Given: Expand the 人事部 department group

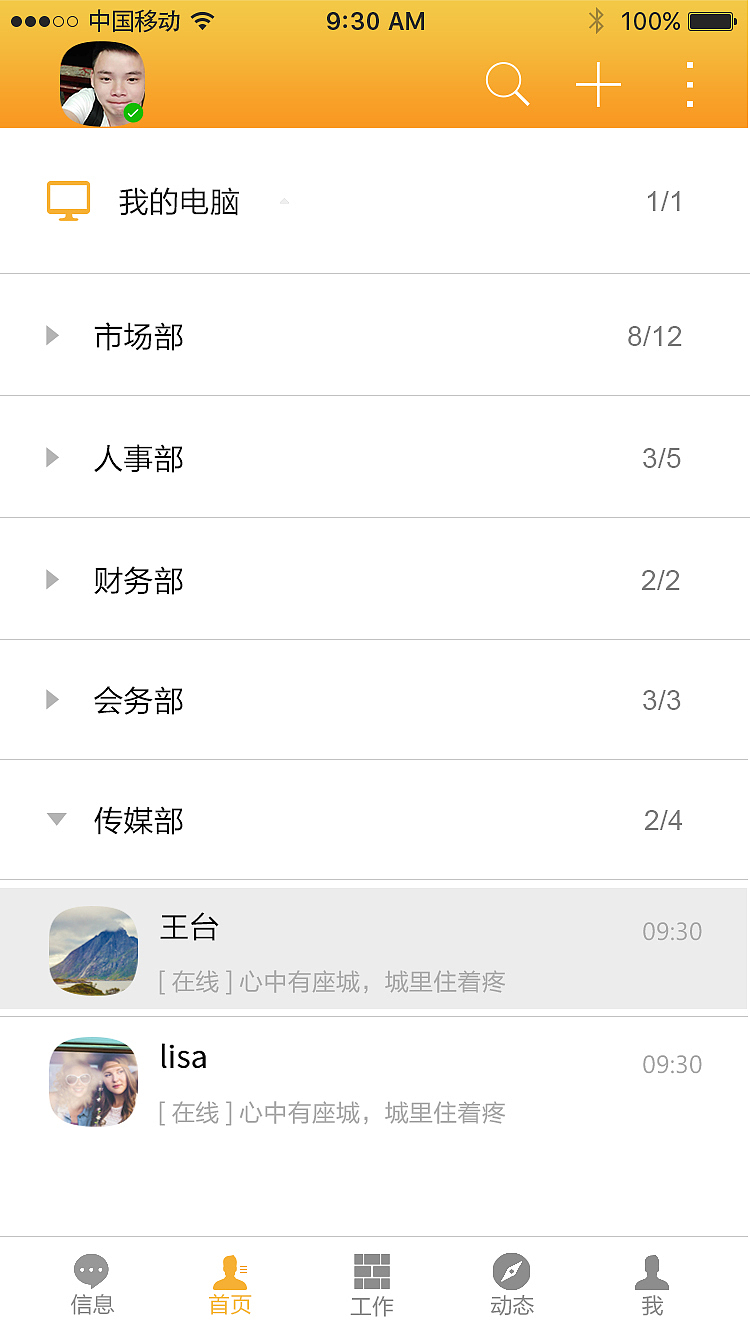Looking at the screenshot, I should coord(52,457).
